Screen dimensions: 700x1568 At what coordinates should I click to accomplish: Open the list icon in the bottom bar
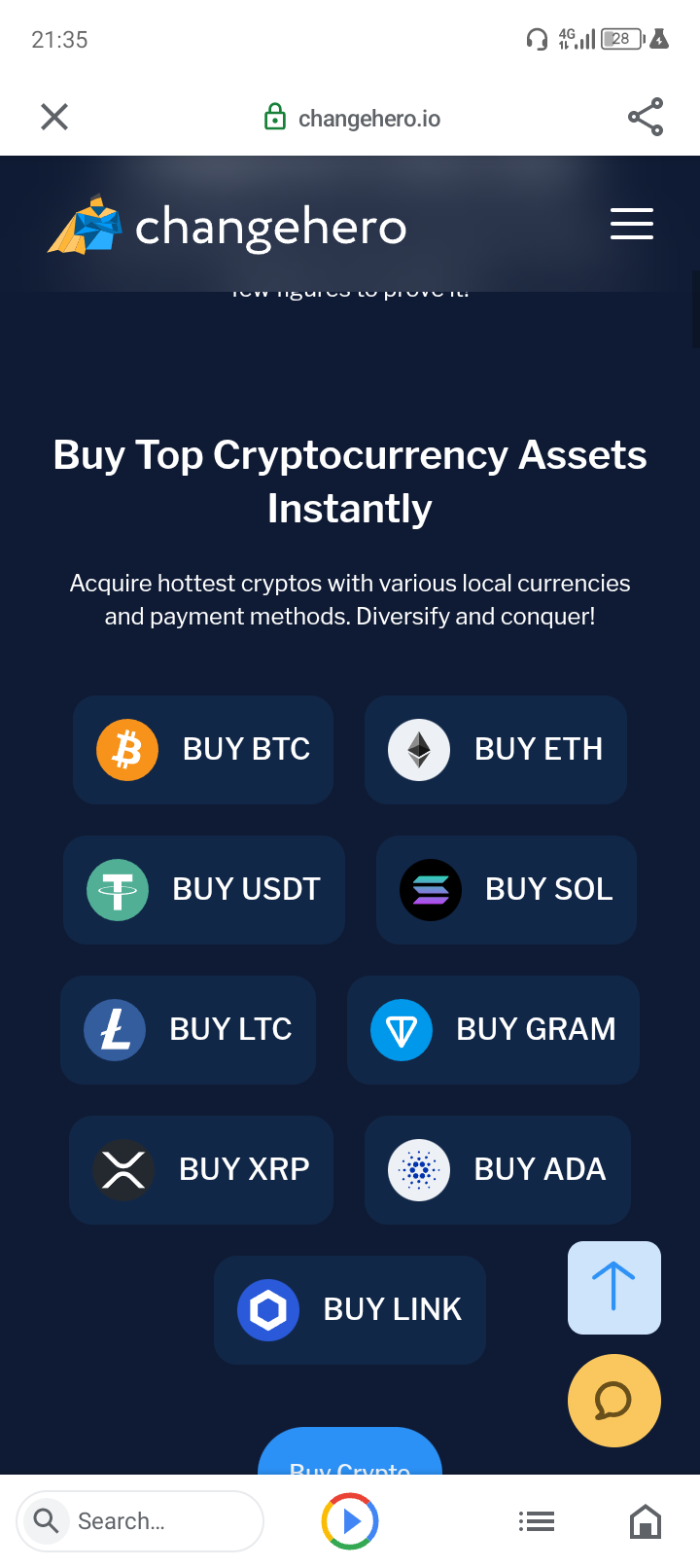tap(537, 1521)
